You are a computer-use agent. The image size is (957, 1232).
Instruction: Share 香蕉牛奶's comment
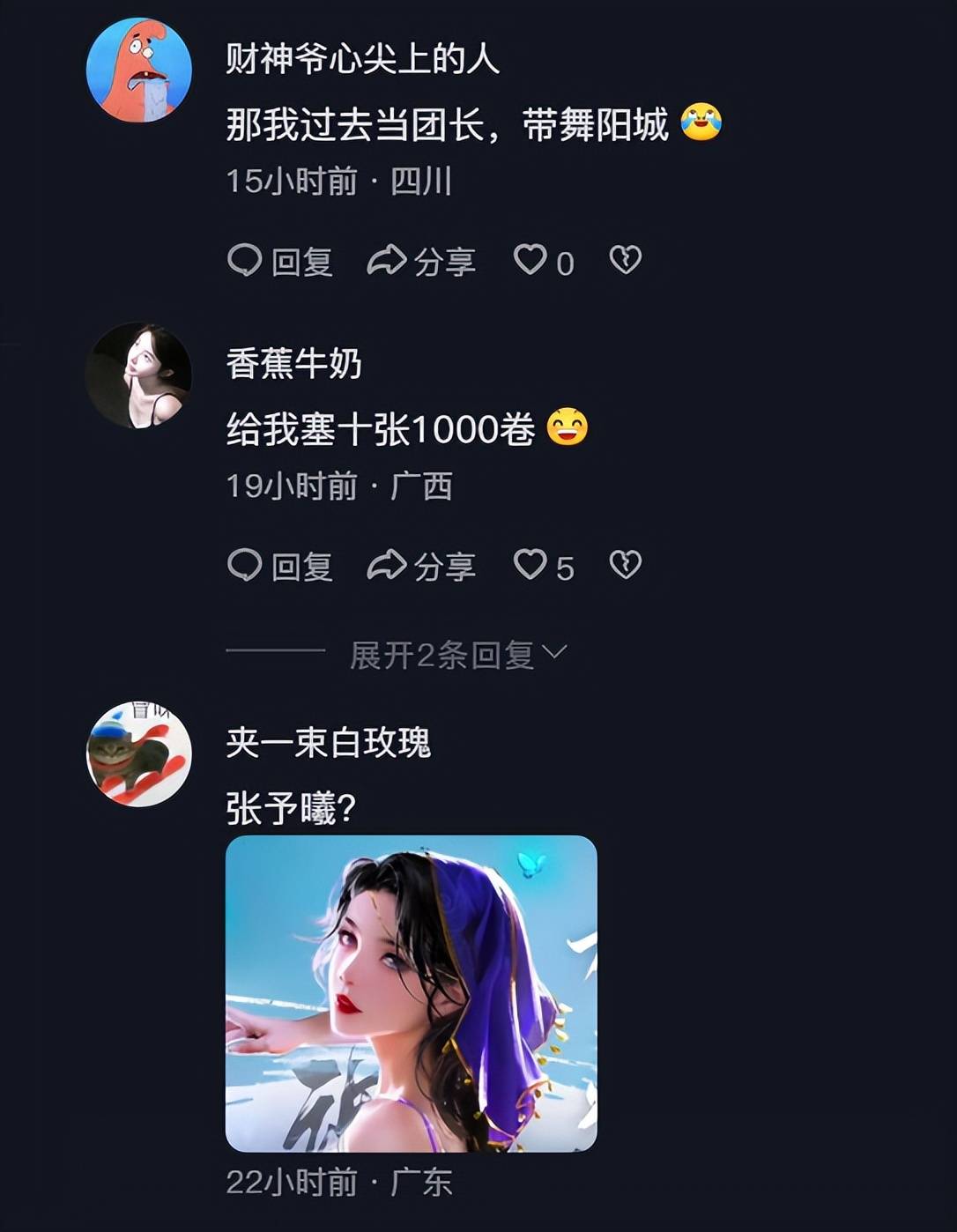point(421,567)
